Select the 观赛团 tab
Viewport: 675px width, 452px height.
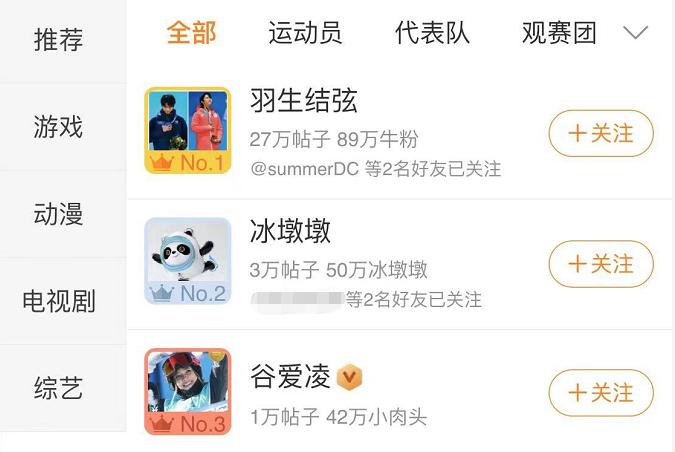559,33
